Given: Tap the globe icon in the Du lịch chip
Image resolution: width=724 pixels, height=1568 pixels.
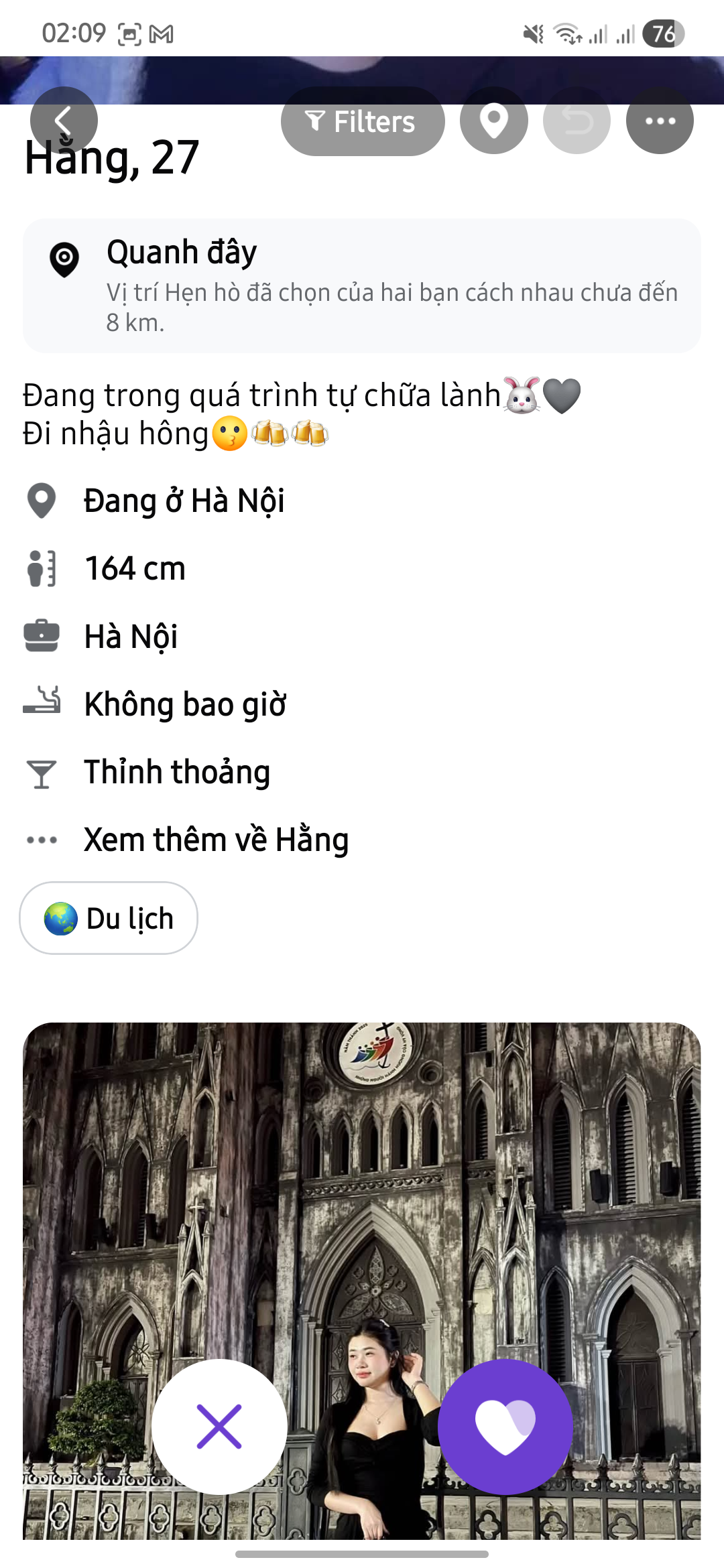Looking at the screenshot, I should click(x=59, y=918).
